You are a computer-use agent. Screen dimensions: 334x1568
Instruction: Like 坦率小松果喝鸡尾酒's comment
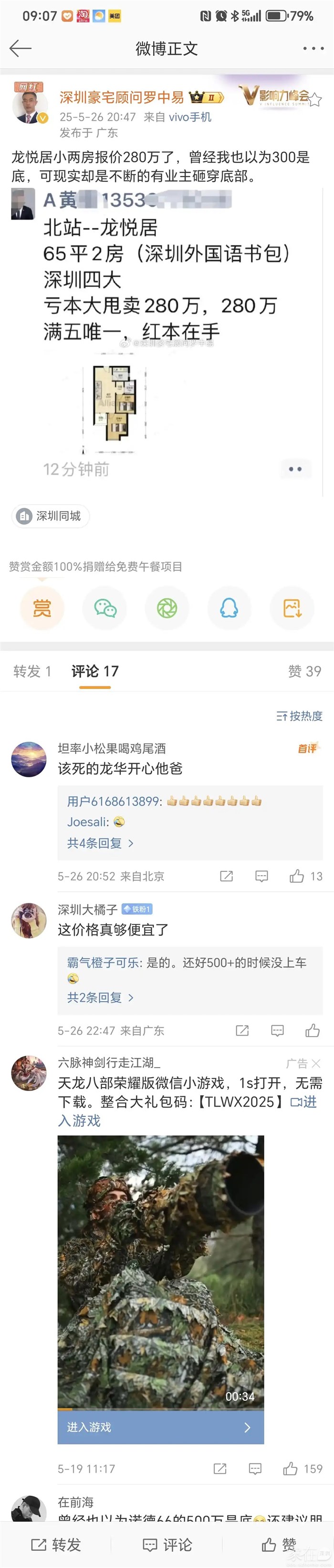click(x=297, y=876)
